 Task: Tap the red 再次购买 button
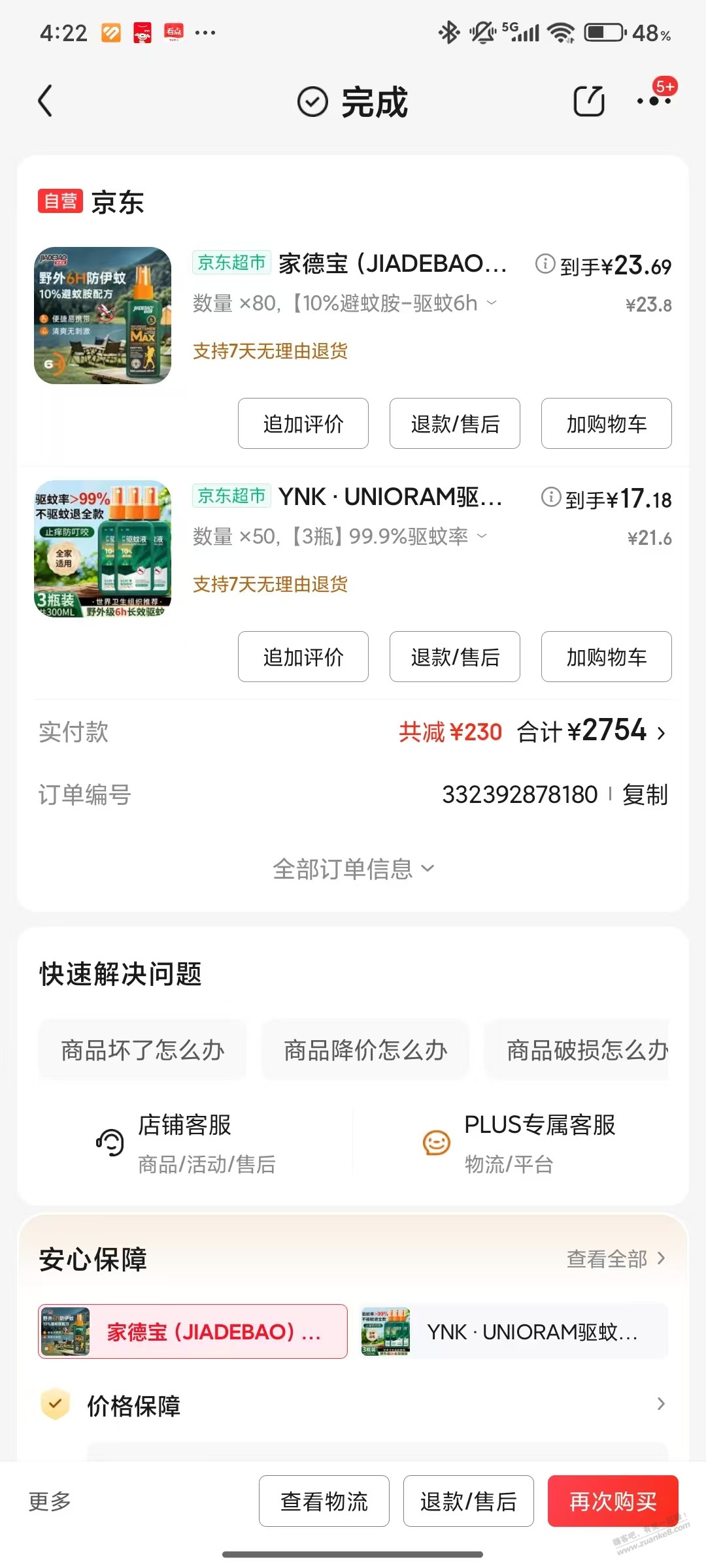(x=613, y=1501)
